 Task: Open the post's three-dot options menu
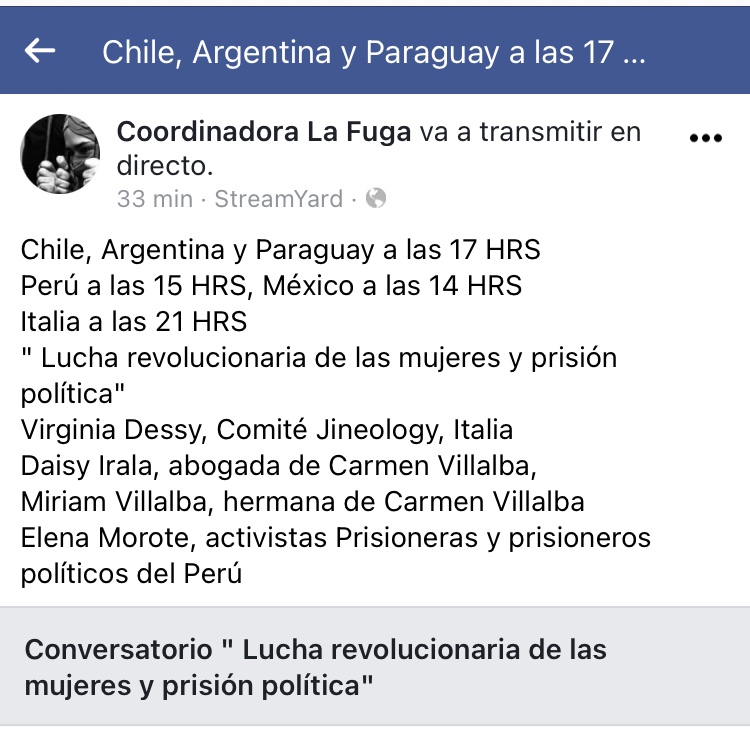pyautogui.click(x=705, y=139)
